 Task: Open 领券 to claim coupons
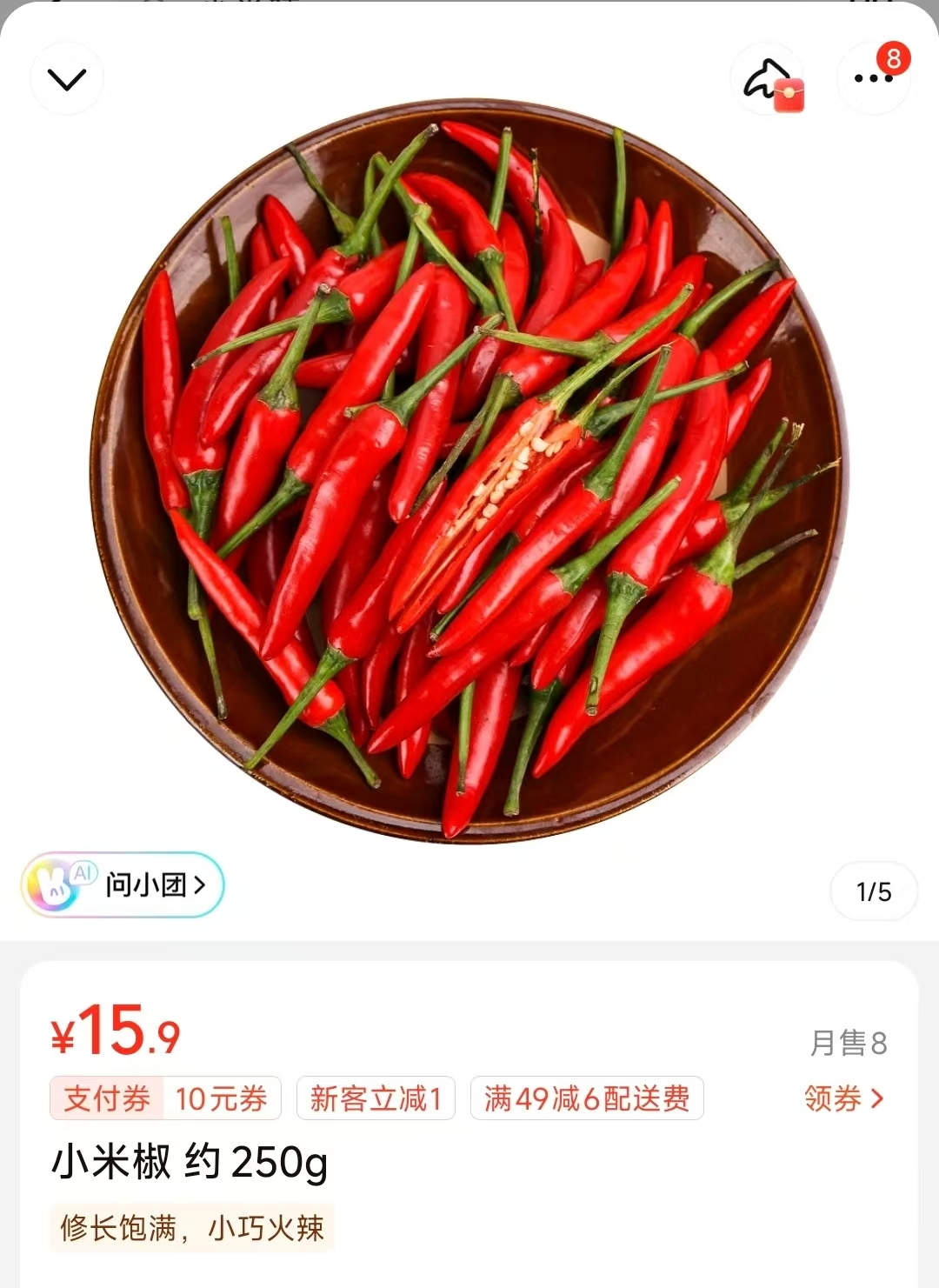point(842,1098)
